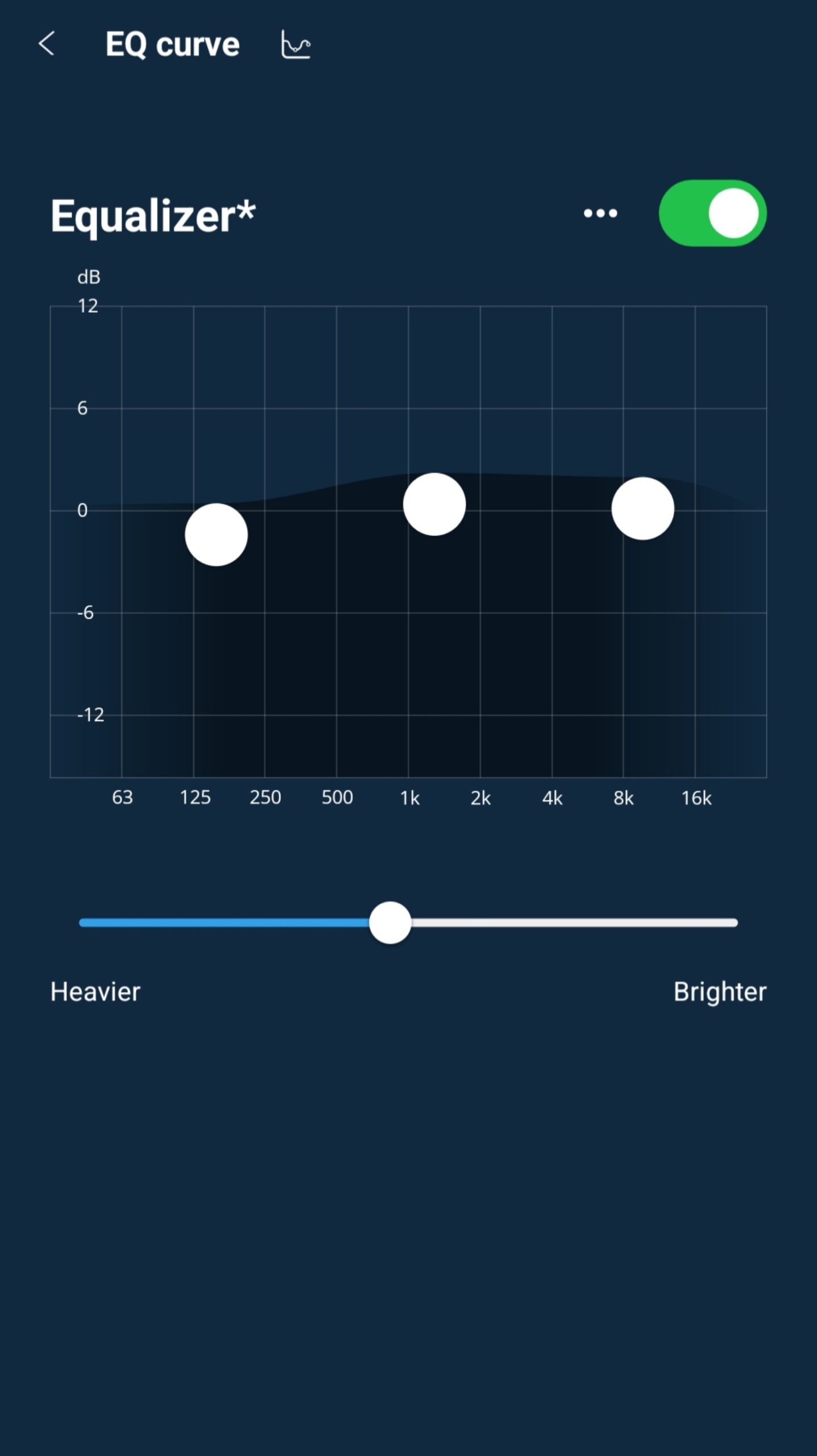
Task: Turn off the Equalizer switch
Action: (712, 213)
